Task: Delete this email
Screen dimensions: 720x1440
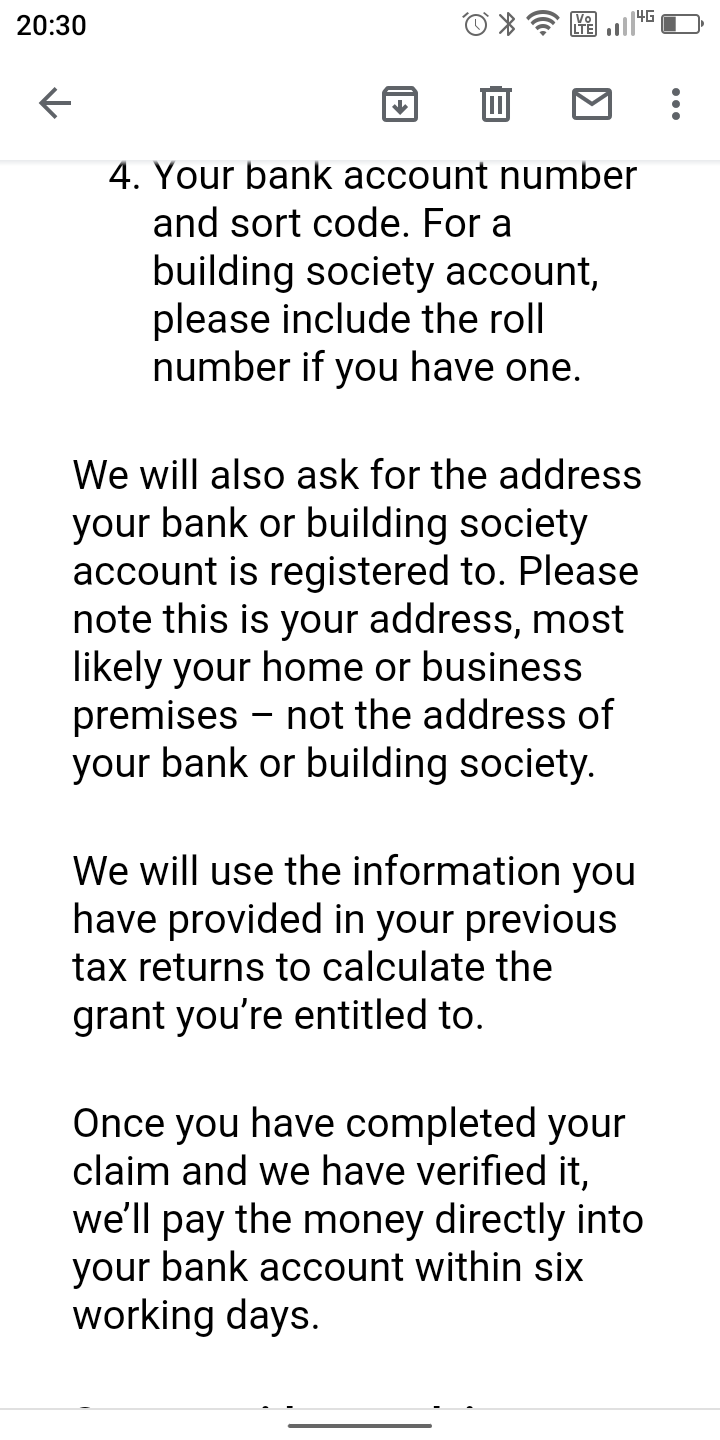Action: (x=495, y=104)
